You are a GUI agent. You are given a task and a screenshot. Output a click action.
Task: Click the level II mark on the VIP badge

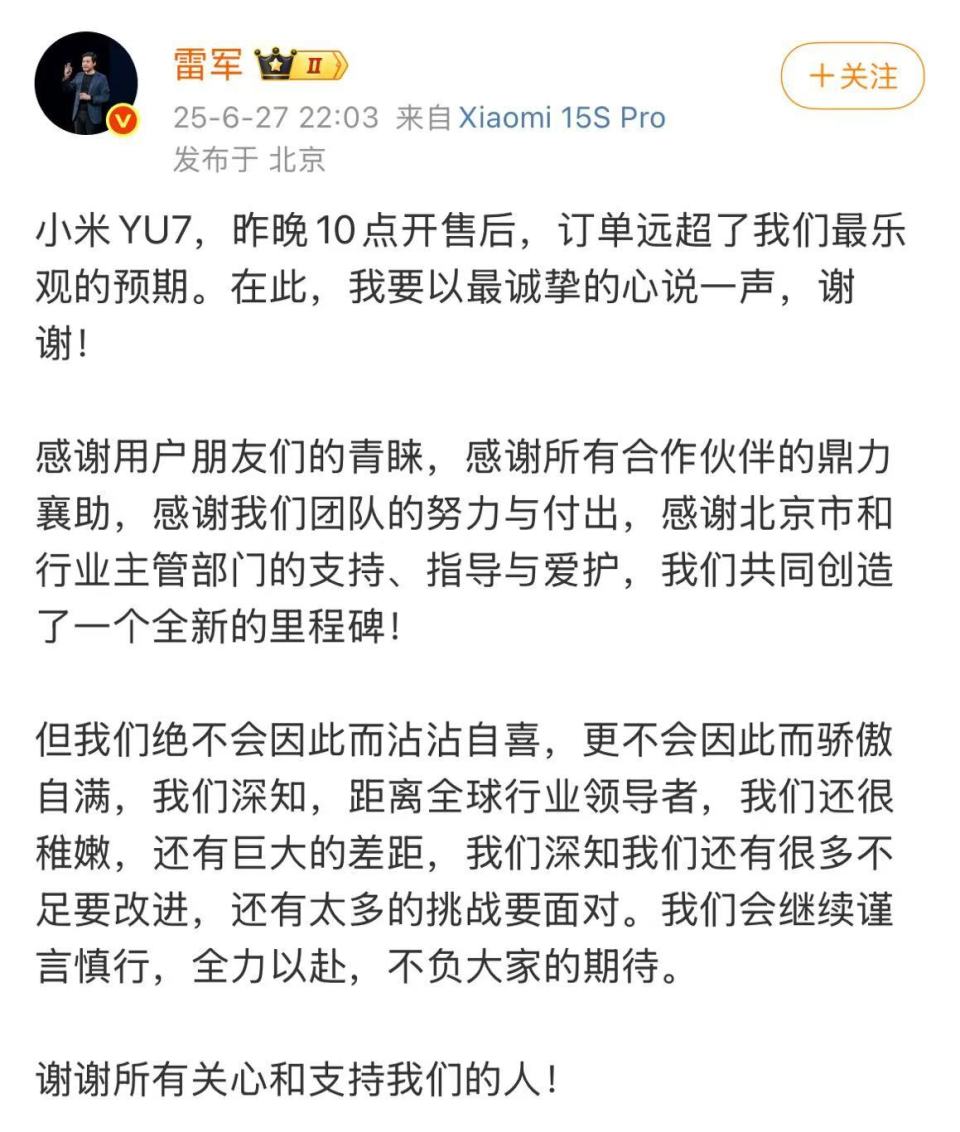click(x=315, y=65)
